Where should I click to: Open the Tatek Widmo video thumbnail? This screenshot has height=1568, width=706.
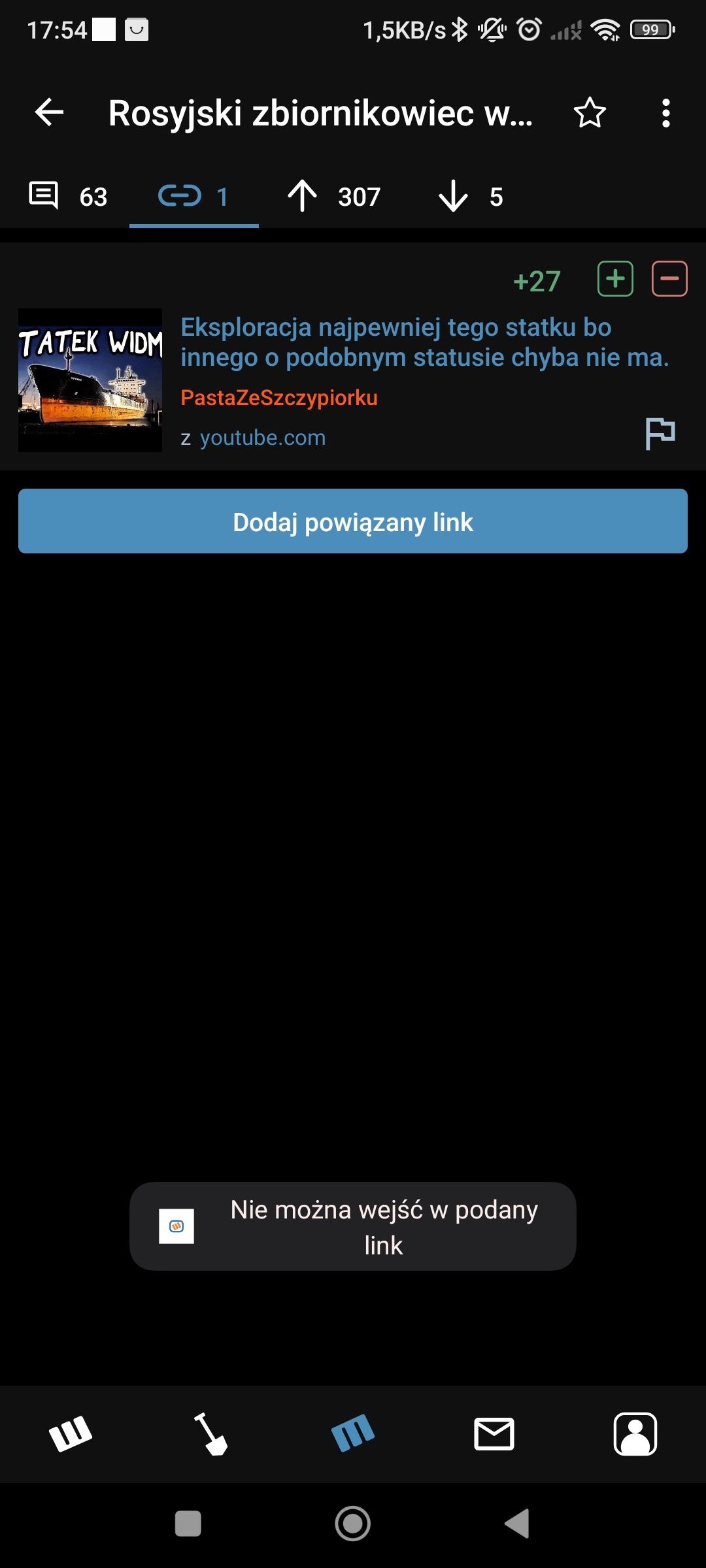pyautogui.click(x=90, y=380)
